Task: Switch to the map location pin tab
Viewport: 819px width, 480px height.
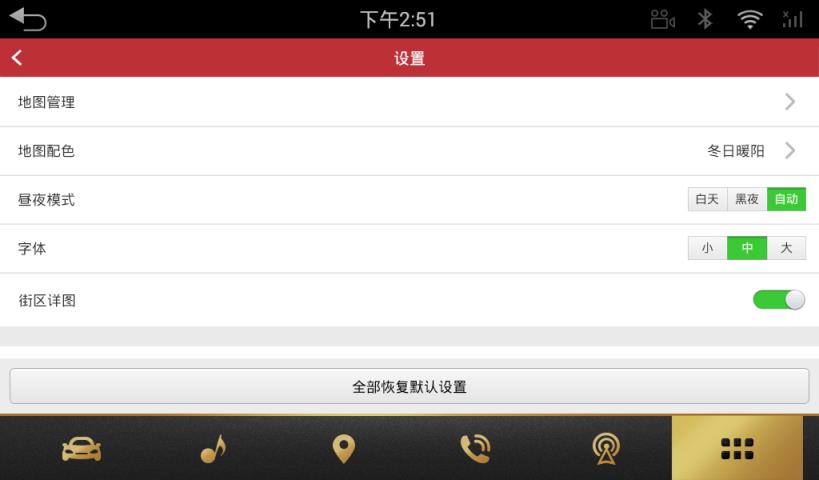Action: (x=344, y=449)
